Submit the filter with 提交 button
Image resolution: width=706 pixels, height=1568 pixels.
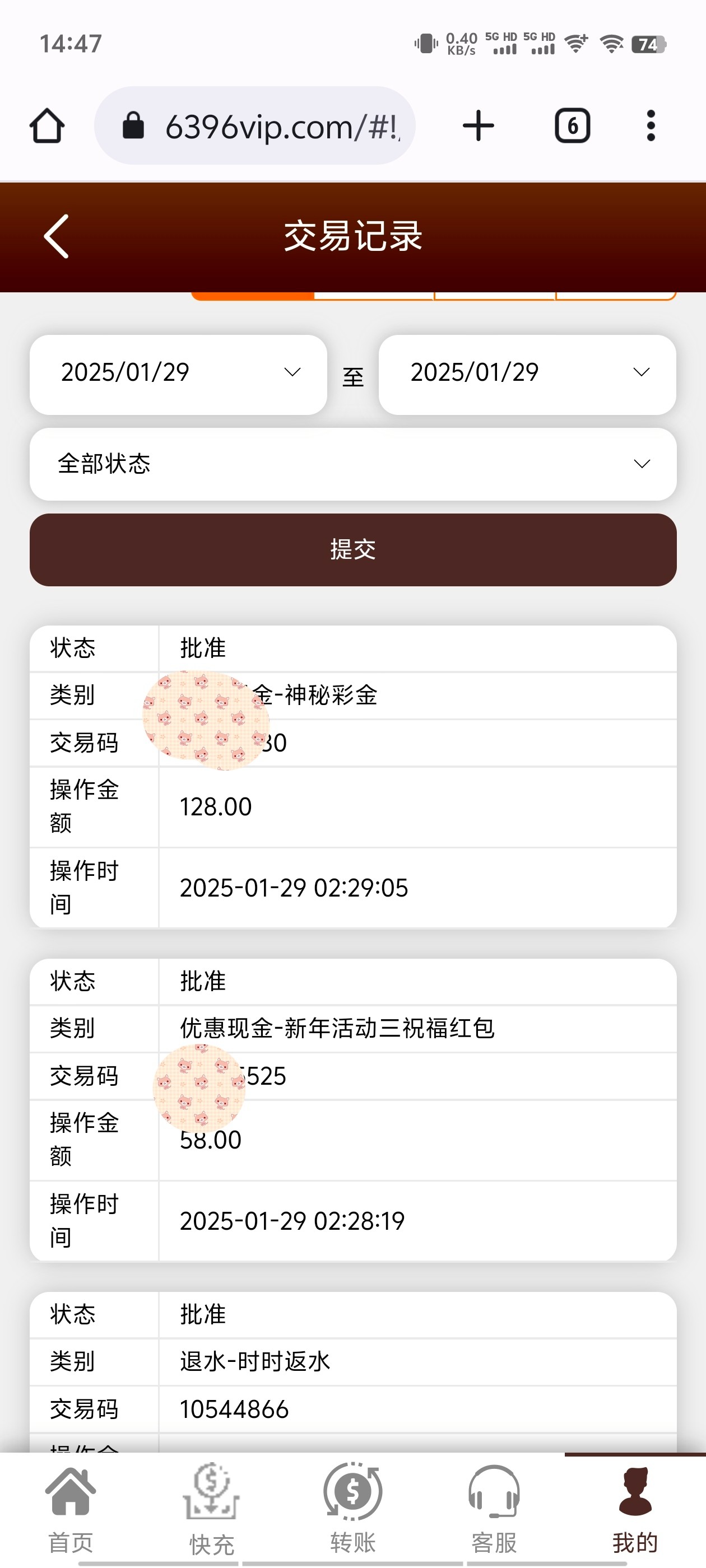[352, 550]
